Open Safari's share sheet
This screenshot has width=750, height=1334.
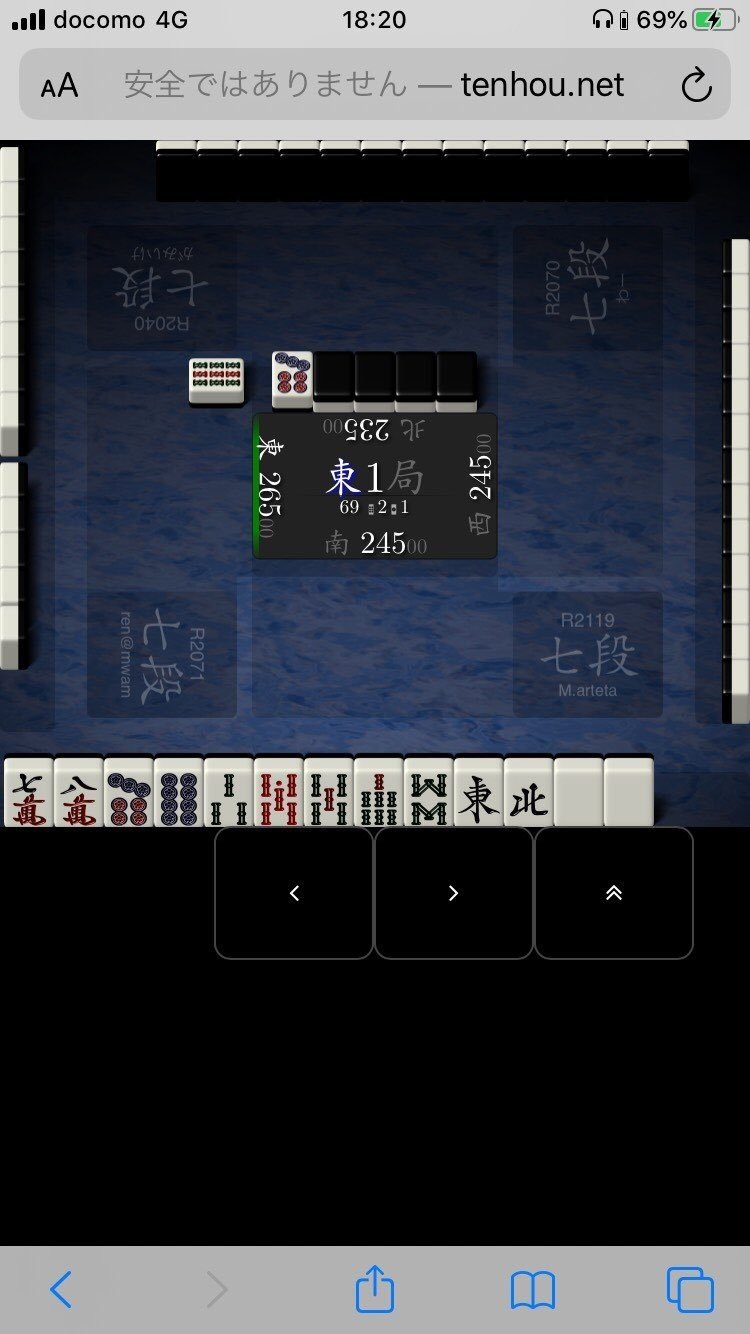click(375, 1288)
